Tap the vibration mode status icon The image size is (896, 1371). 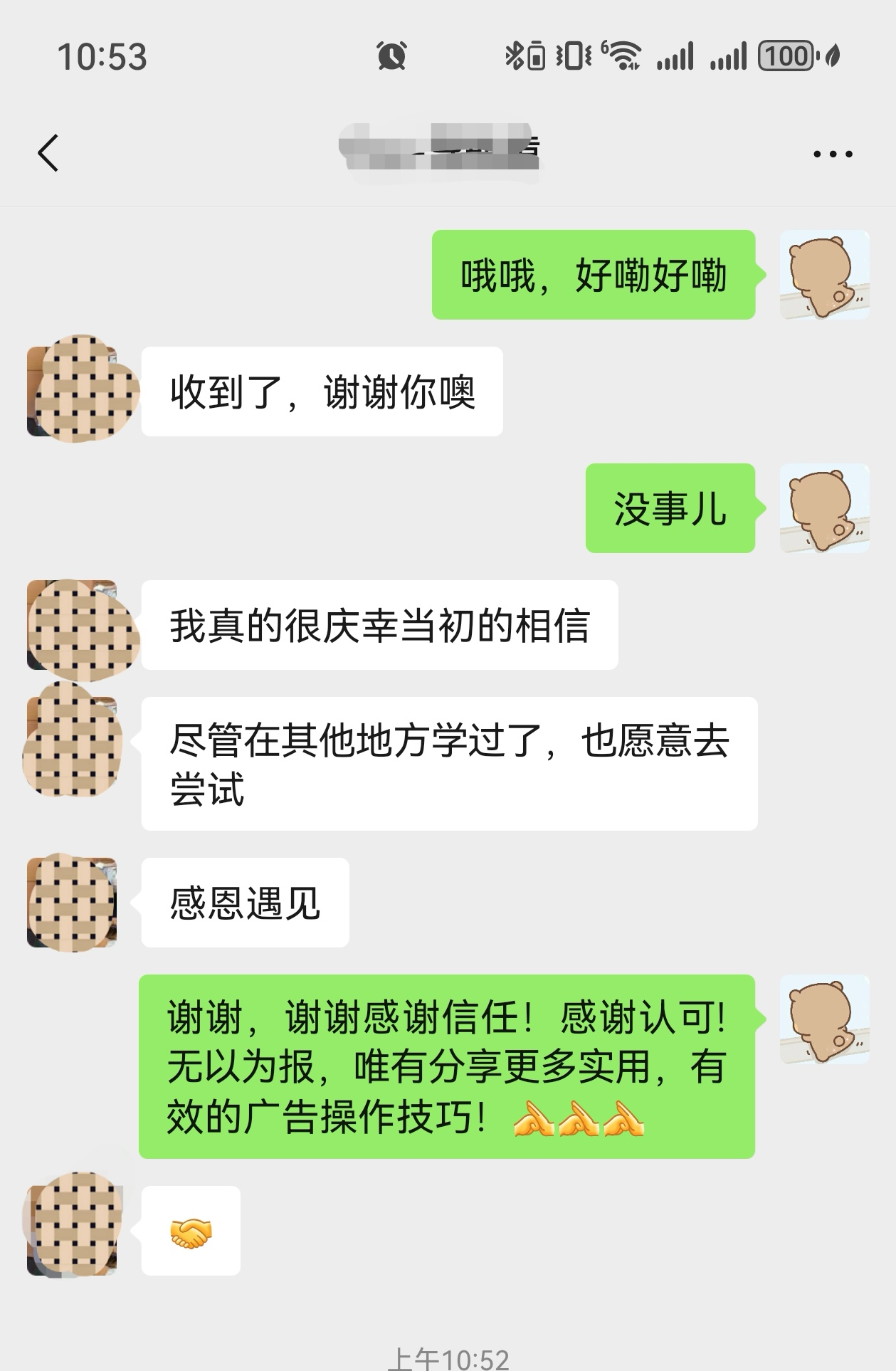(574, 54)
